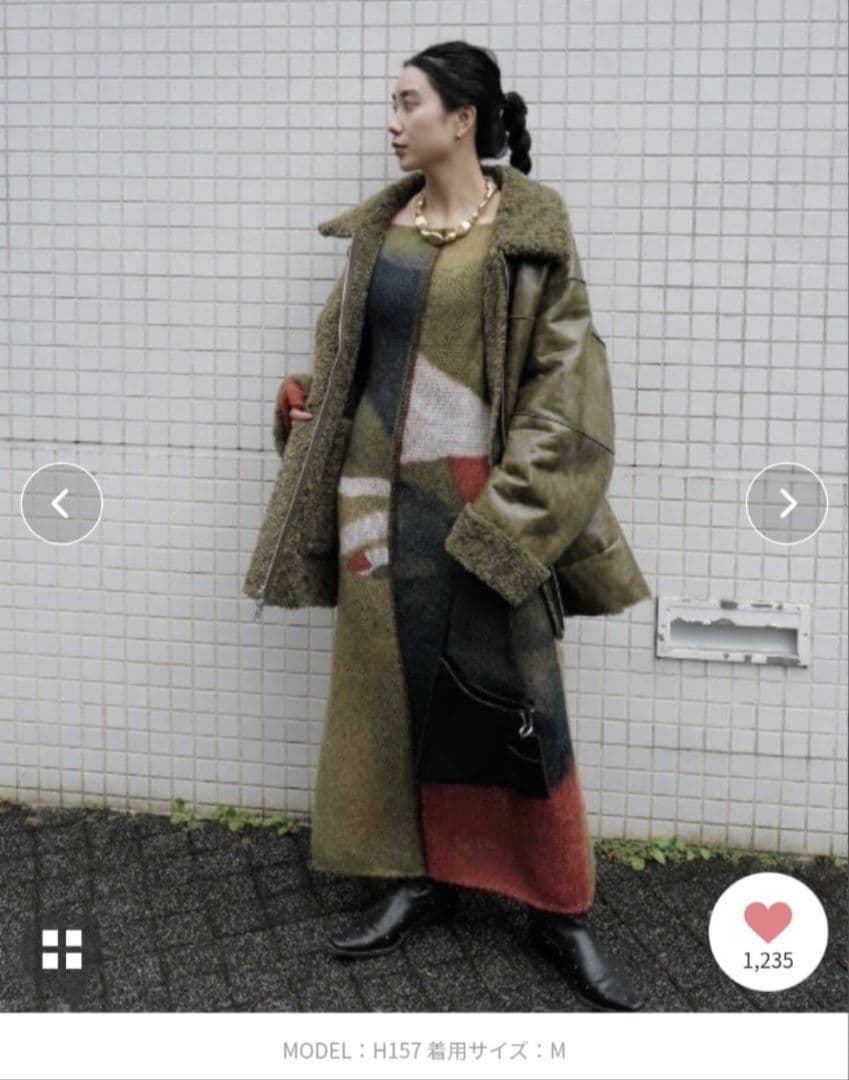The width and height of the screenshot is (849, 1080).
Task: Go to the previous product photo
Action: tap(61, 503)
